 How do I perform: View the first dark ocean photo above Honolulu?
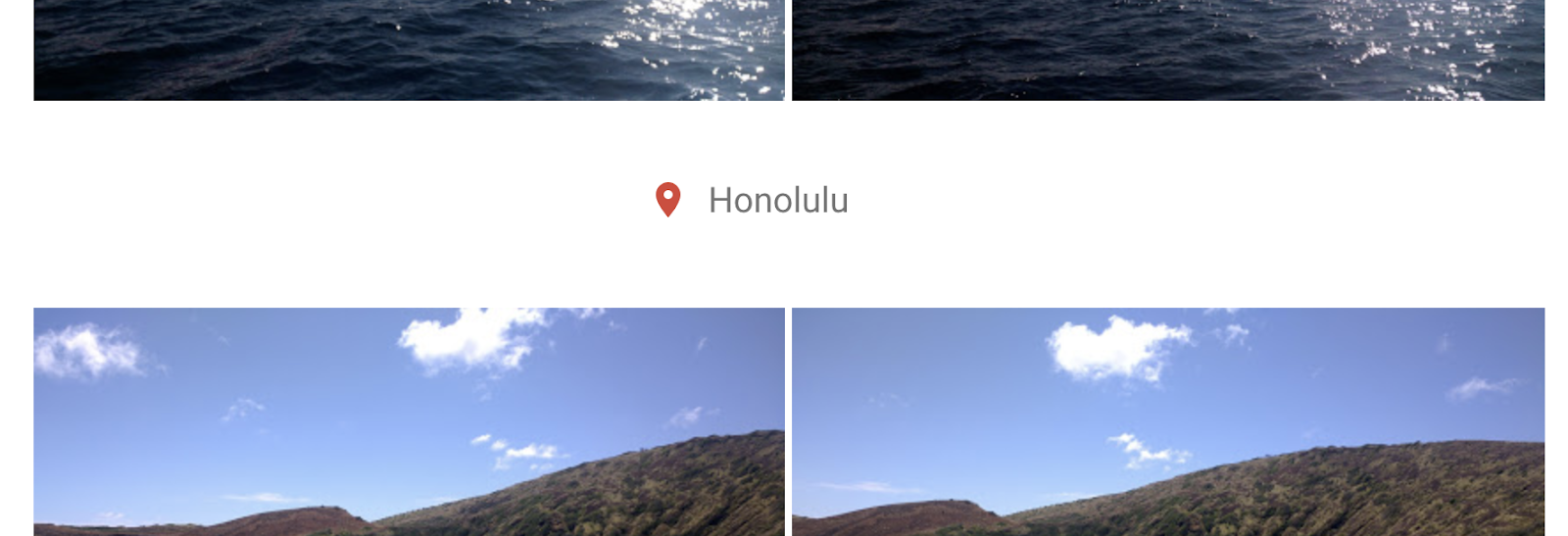(409, 49)
